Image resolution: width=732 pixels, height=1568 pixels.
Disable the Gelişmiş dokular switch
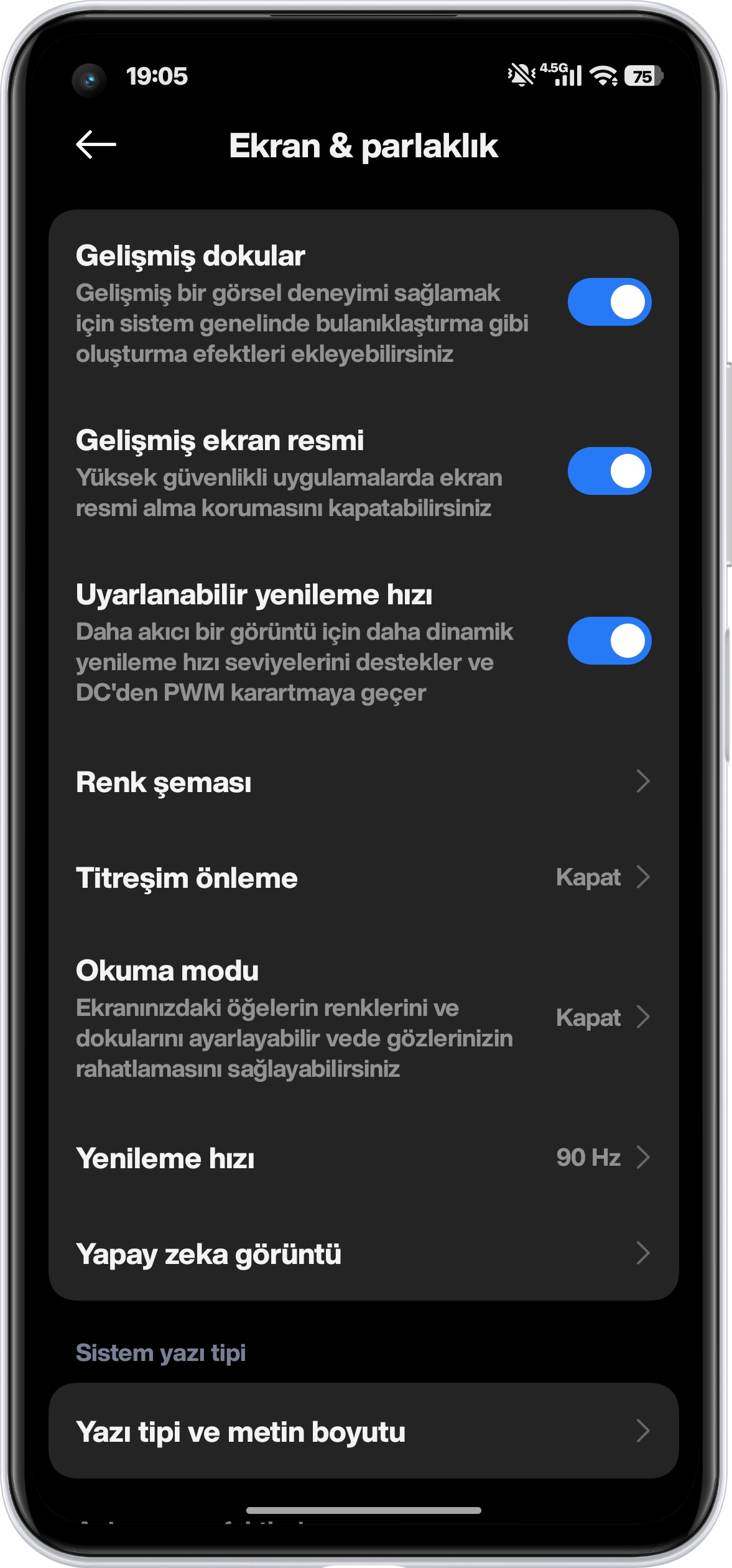click(x=609, y=302)
